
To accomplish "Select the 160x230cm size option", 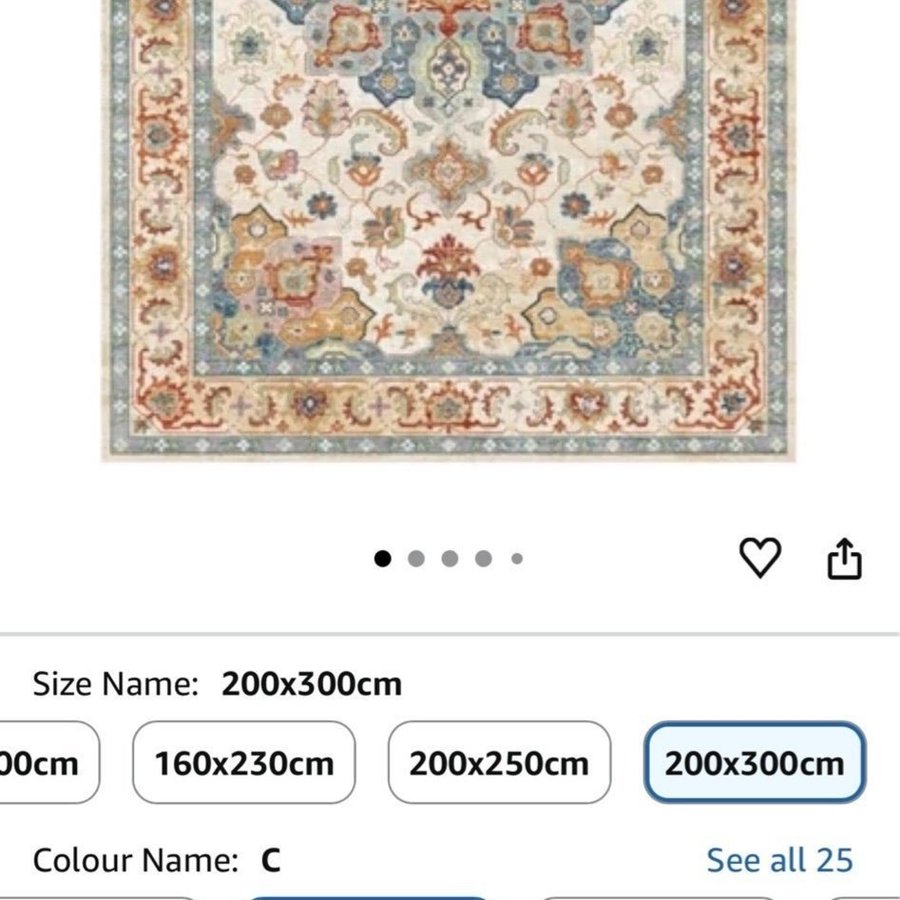I will [x=244, y=763].
